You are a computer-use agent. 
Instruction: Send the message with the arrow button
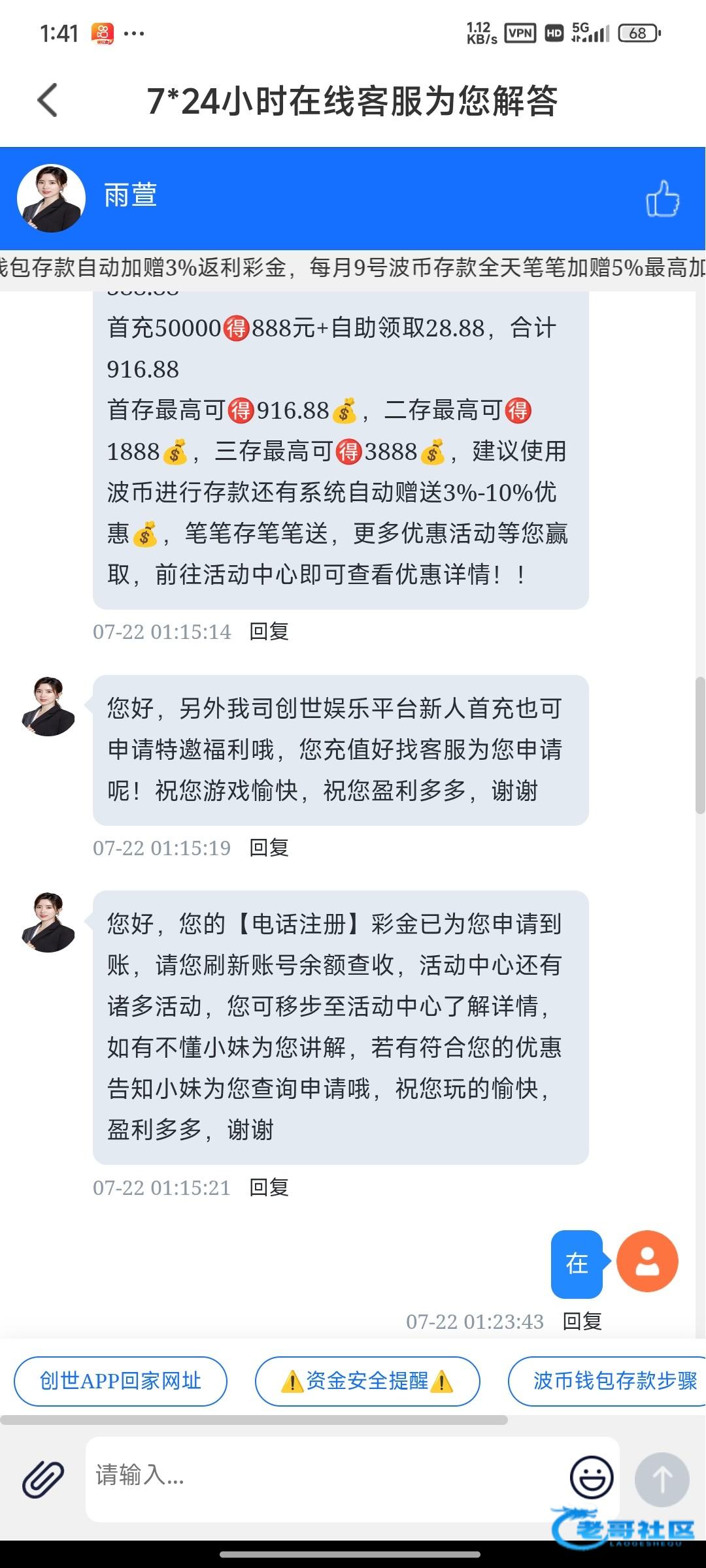click(662, 1479)
